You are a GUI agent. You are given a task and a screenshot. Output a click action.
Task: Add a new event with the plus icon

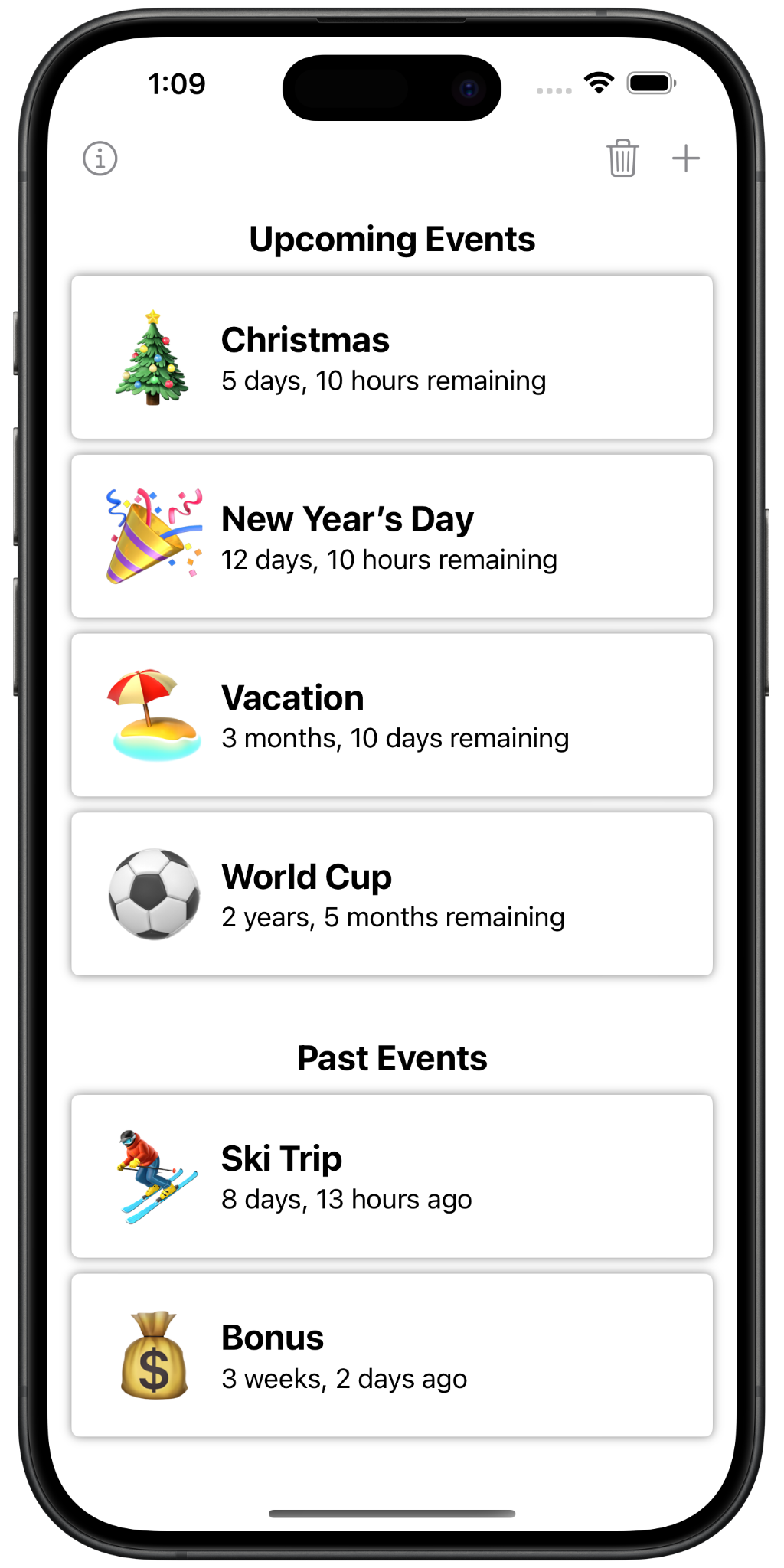click(685, 158)
